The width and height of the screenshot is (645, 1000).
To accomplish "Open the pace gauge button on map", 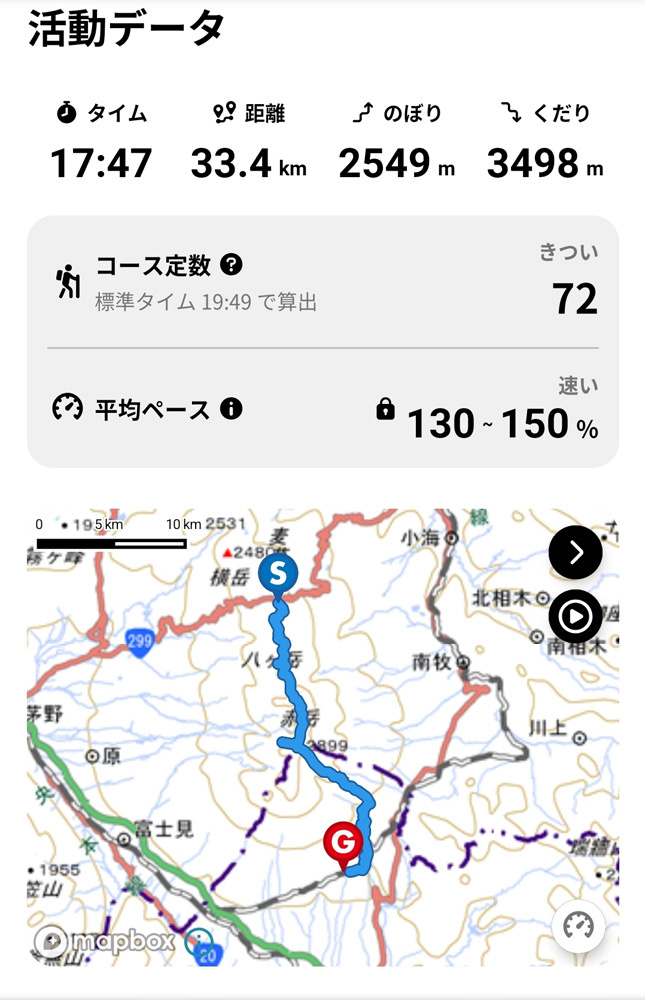I will 578,926.
